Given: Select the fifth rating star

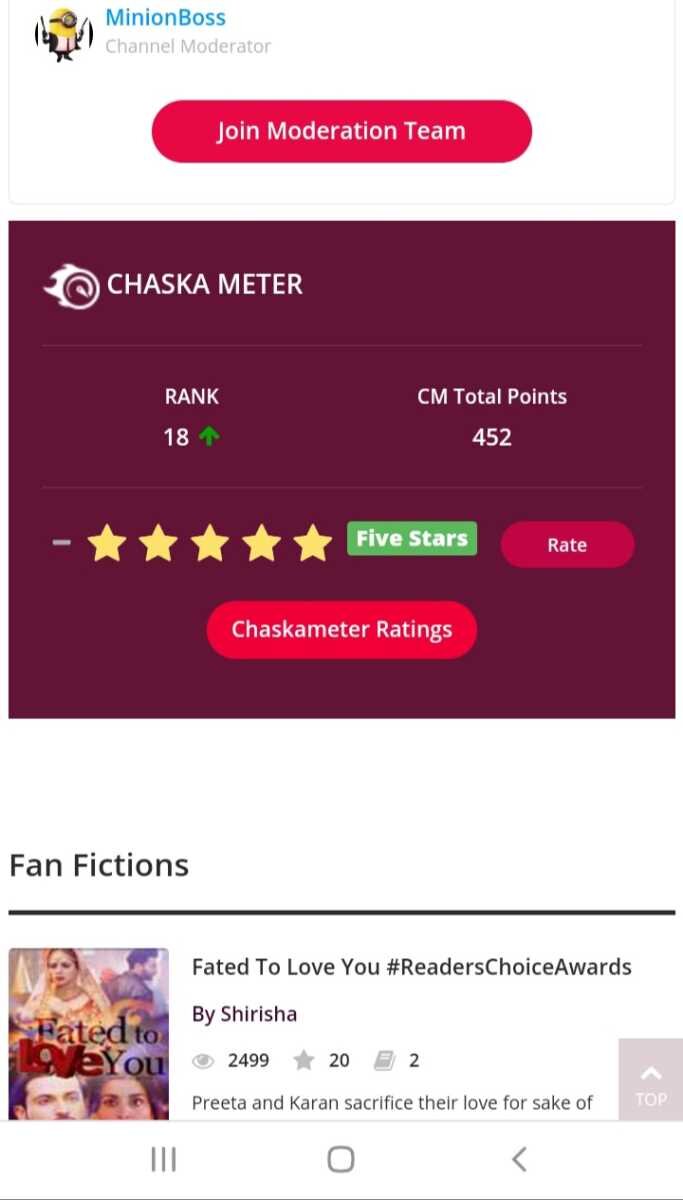Looking at the screenshot, I should point(313,543).
